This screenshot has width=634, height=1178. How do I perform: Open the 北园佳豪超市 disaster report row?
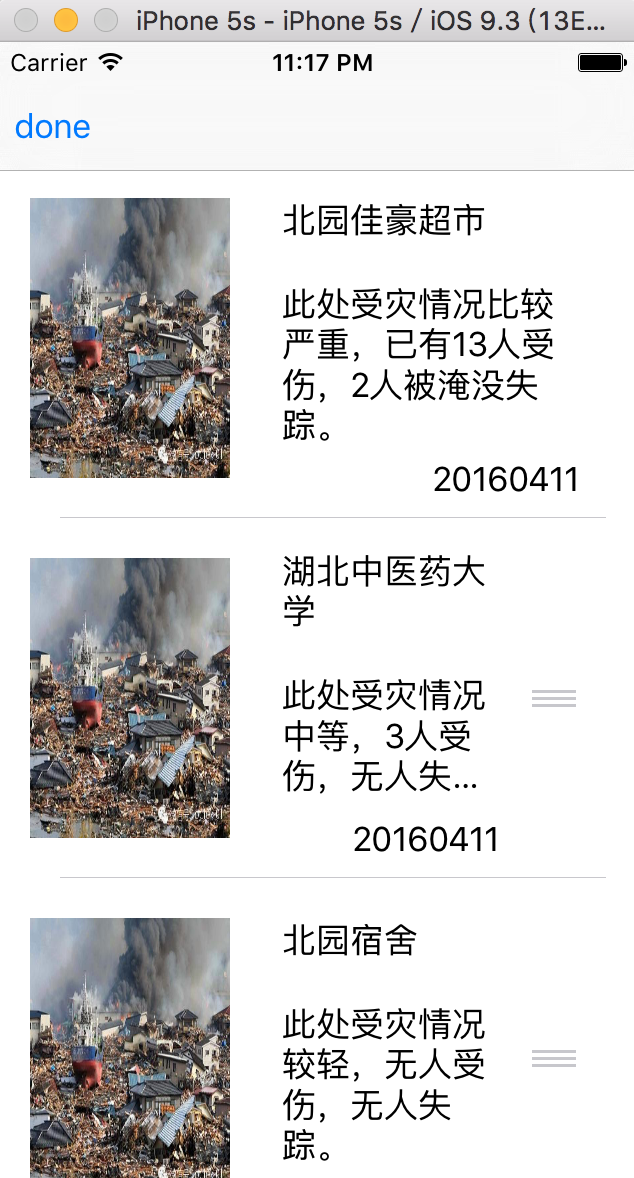pyautogui.click(x=317, y=344)
